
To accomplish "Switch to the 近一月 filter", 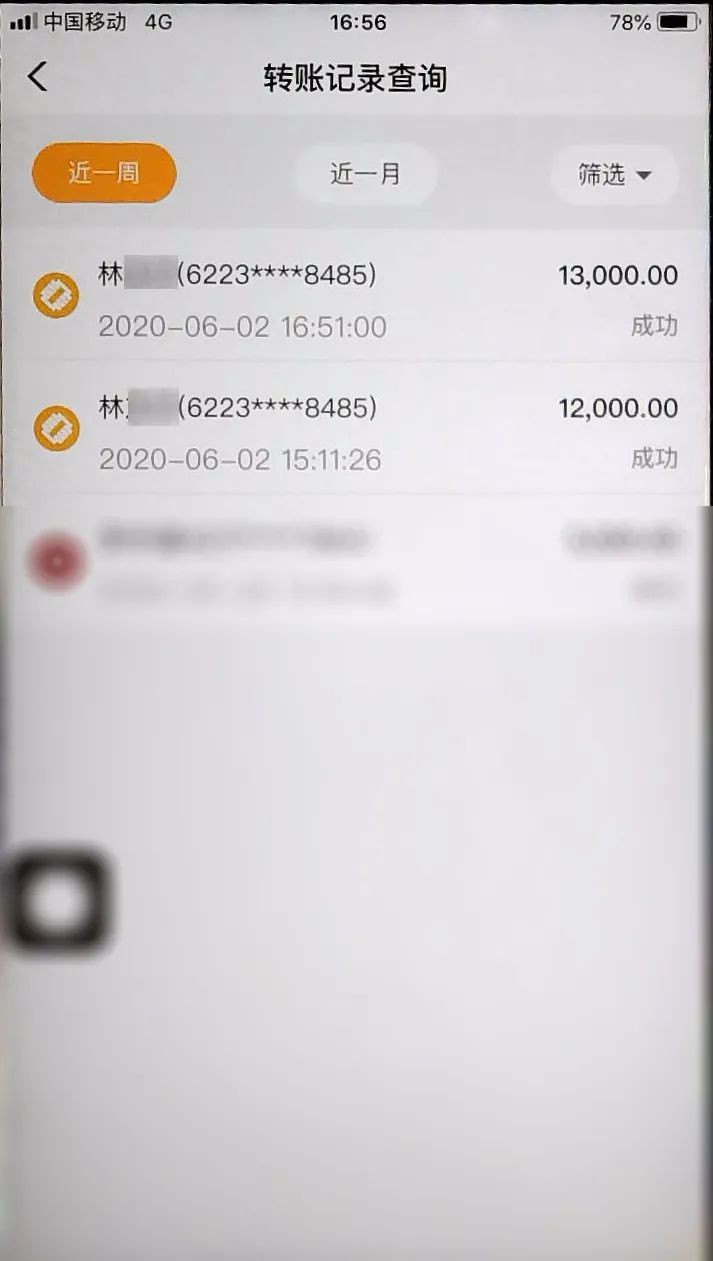I will [x=365, y=174].
